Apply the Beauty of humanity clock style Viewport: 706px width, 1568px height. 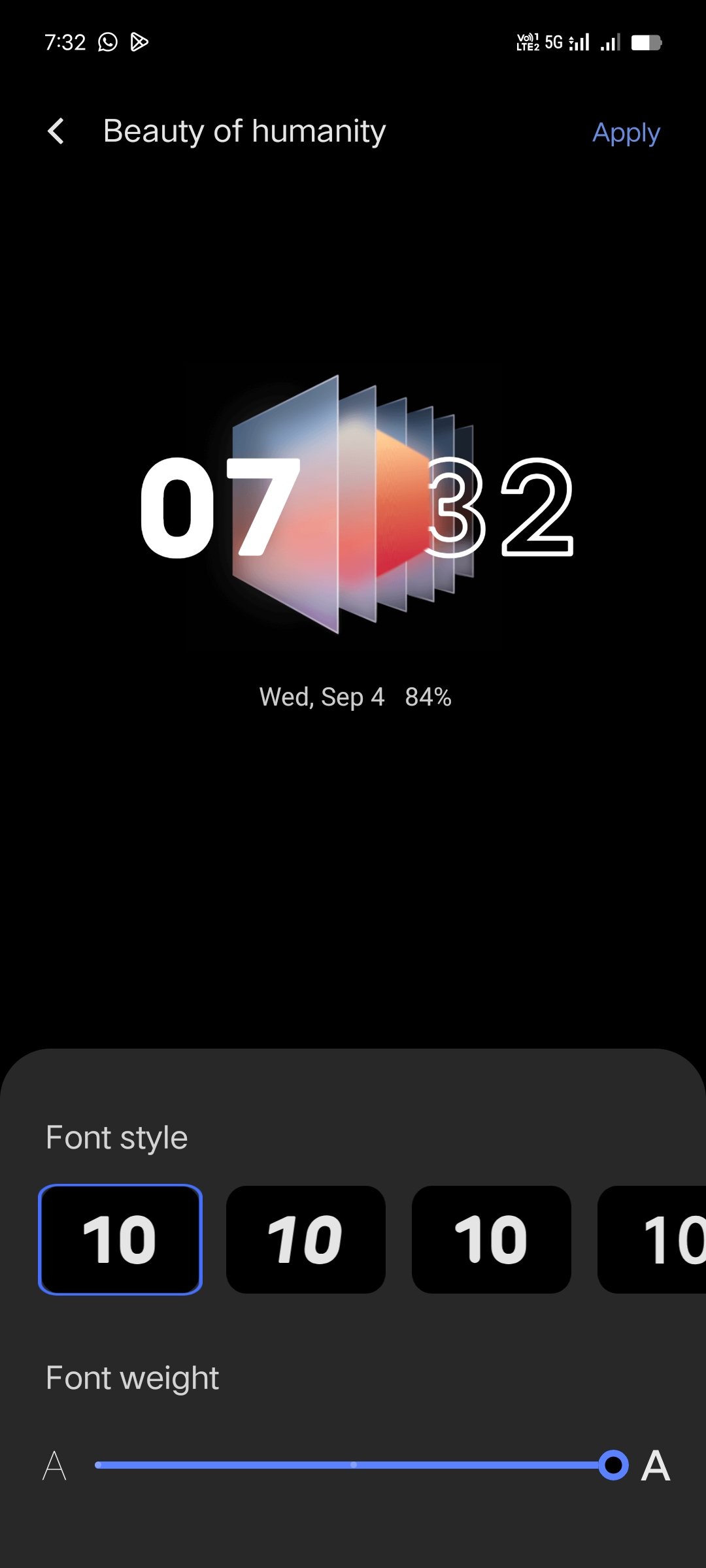[x=626, y=133]
